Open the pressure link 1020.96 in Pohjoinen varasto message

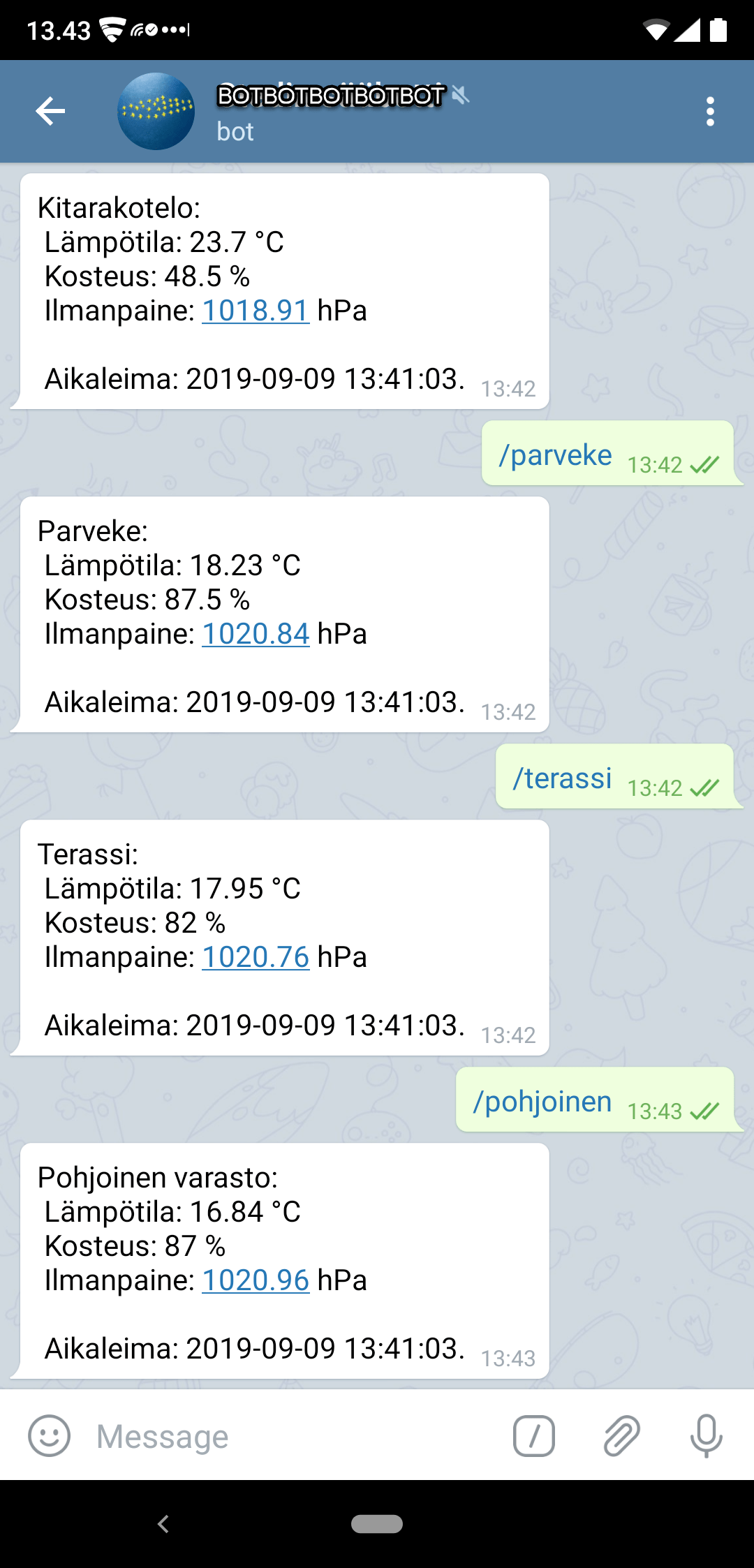pyautogui.click(x=256, y=1280)
